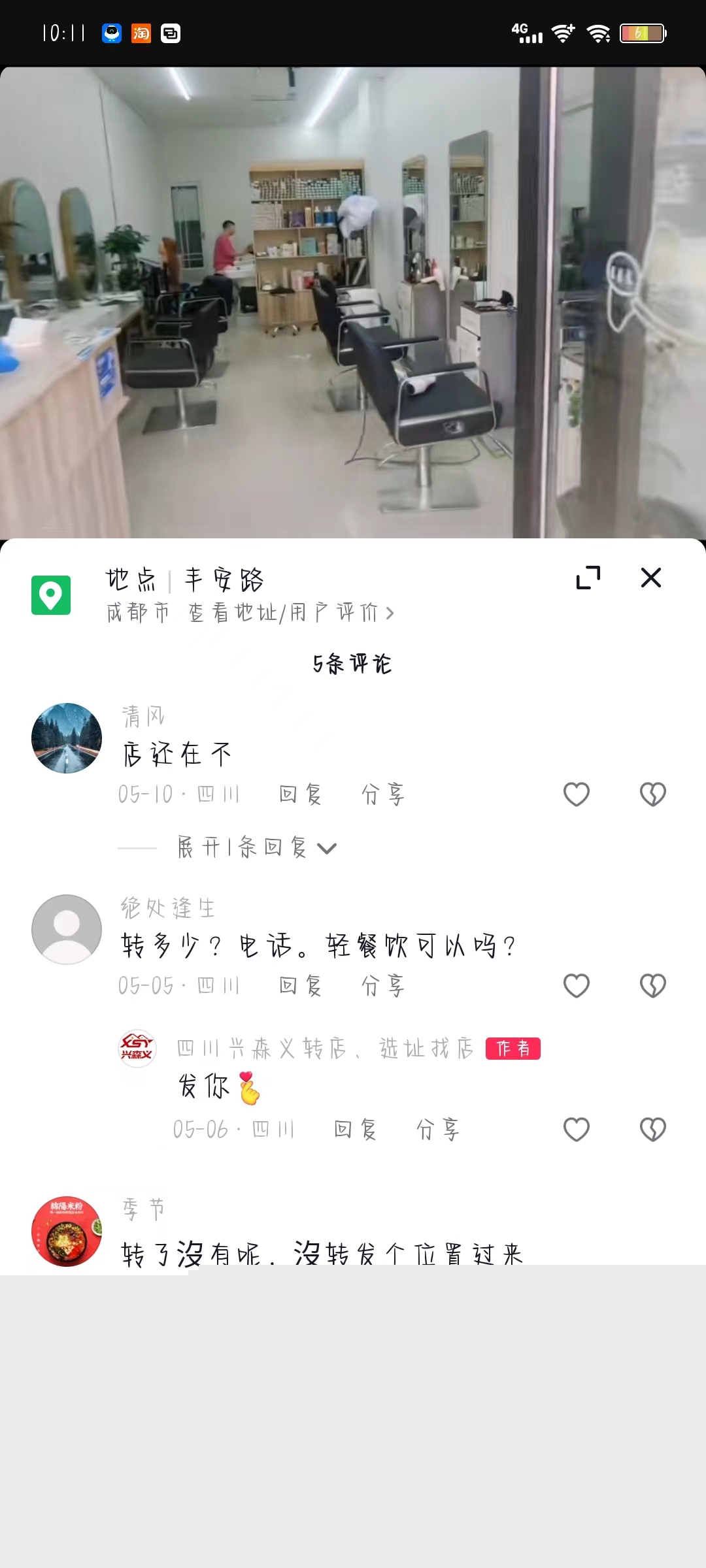Share 清风's comment
This screenshot has width=706, height=1568.
(383, 794)
